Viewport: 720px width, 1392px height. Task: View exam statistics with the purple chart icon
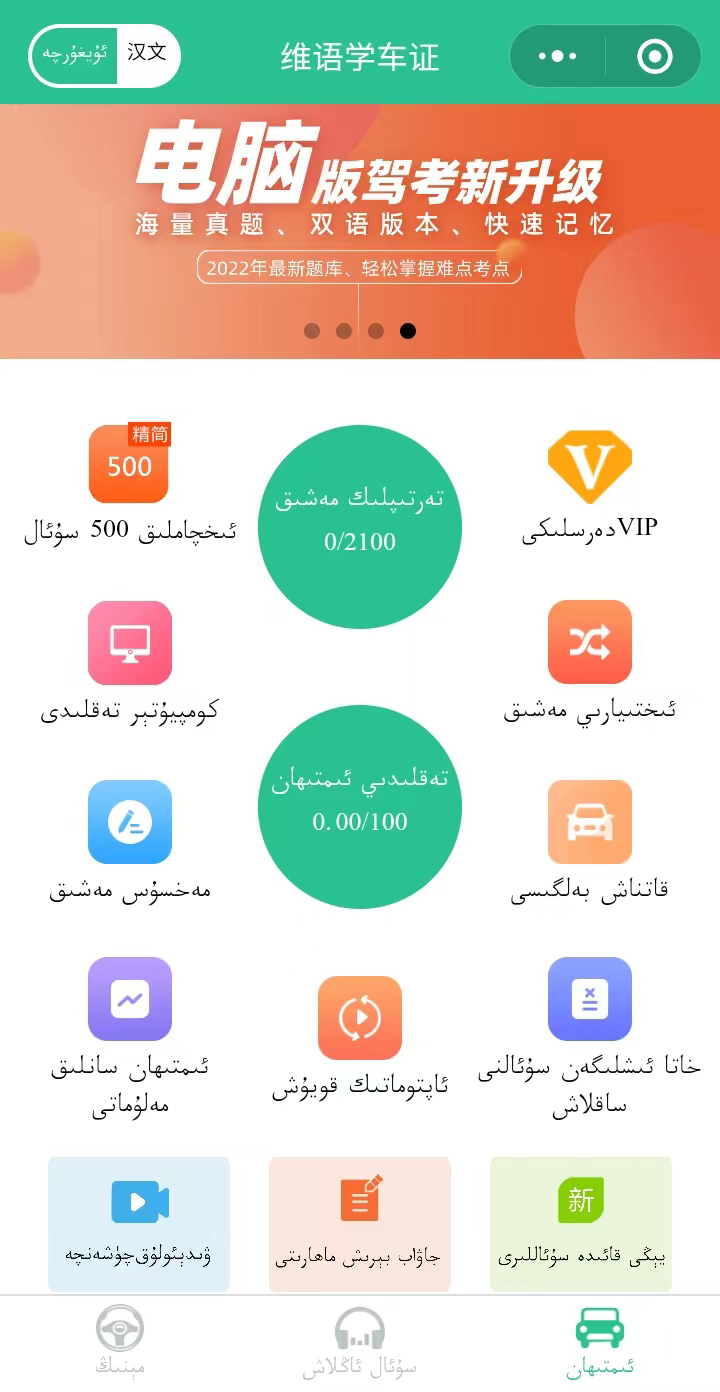130,999
